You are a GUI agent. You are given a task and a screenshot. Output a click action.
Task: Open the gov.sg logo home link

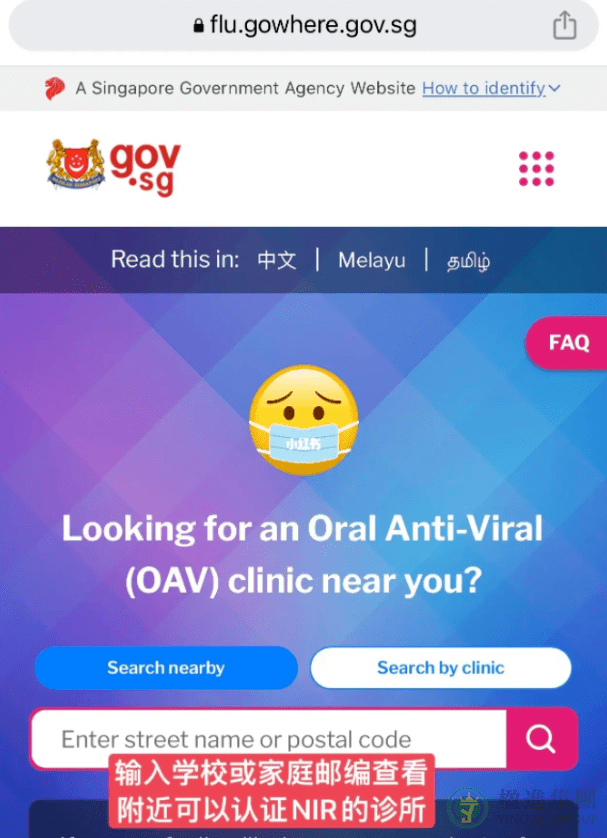point(114,167)
